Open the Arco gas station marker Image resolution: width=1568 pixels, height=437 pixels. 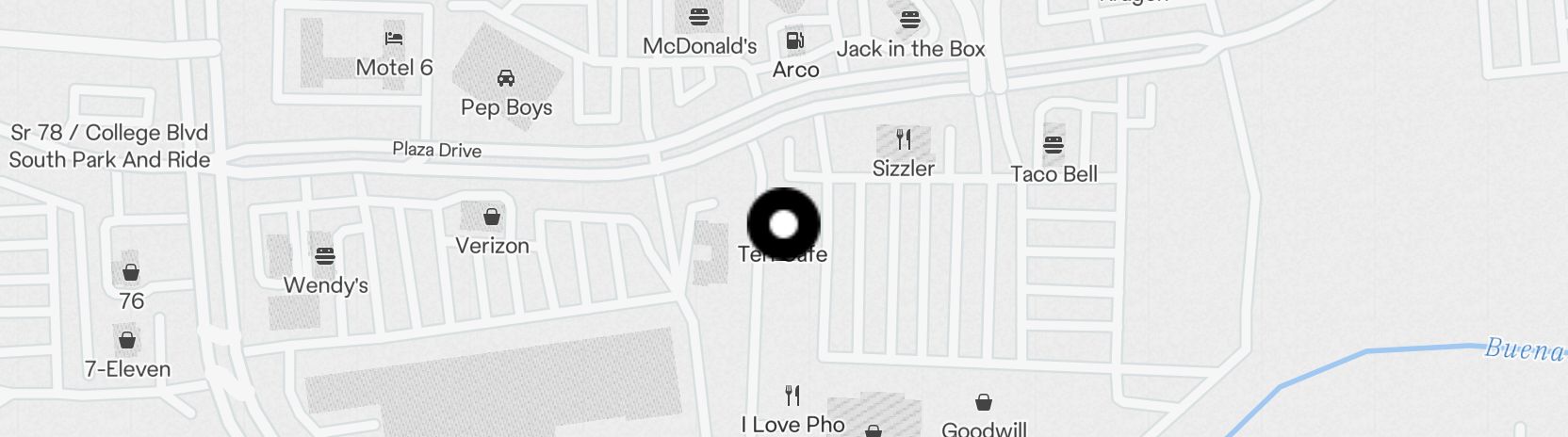pos(795,41)
